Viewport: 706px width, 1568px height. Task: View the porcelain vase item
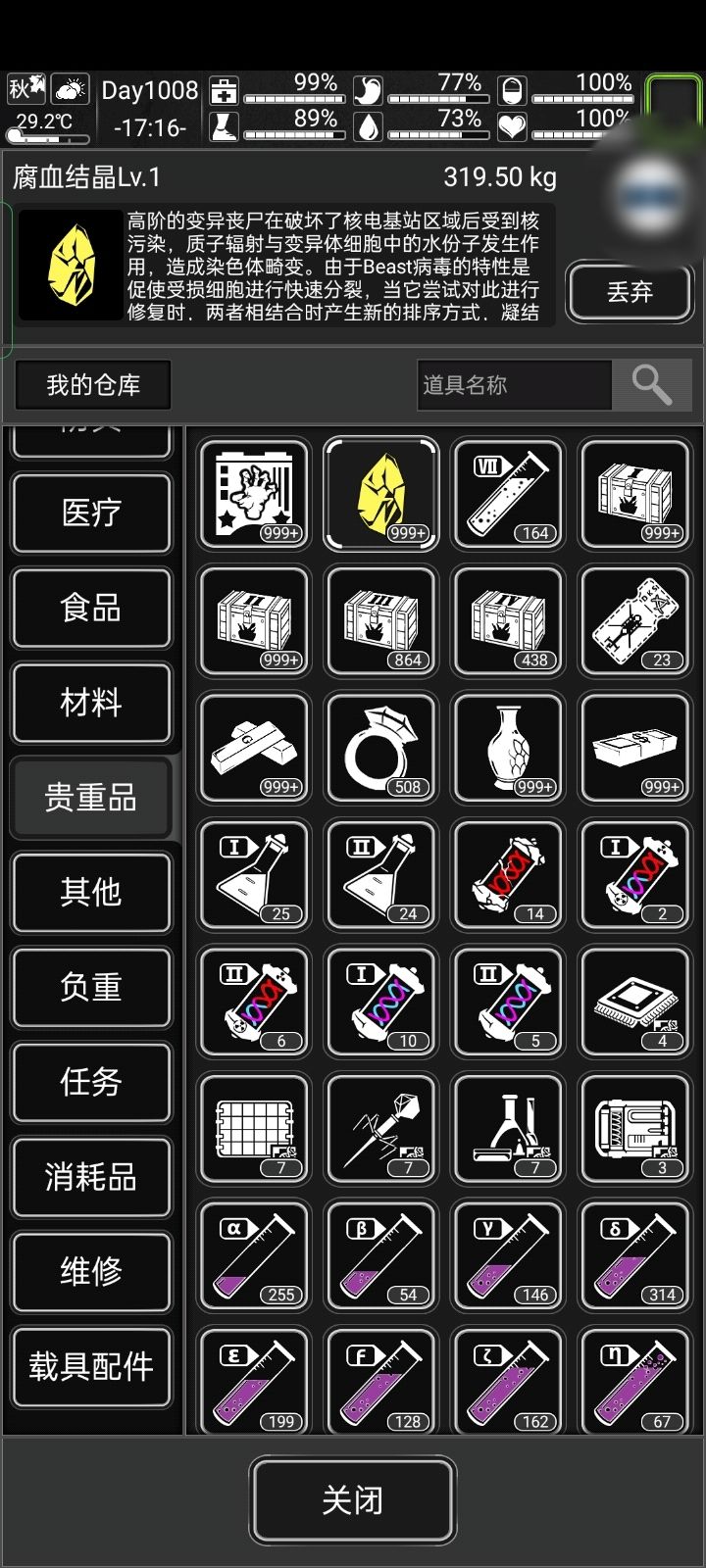(x=507, y=749)
